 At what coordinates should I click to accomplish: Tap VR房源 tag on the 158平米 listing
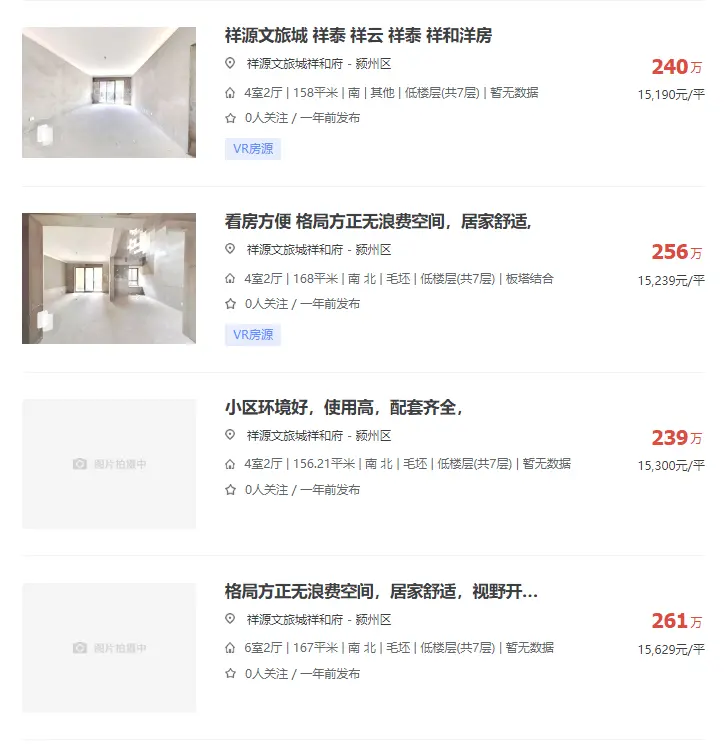253,149
